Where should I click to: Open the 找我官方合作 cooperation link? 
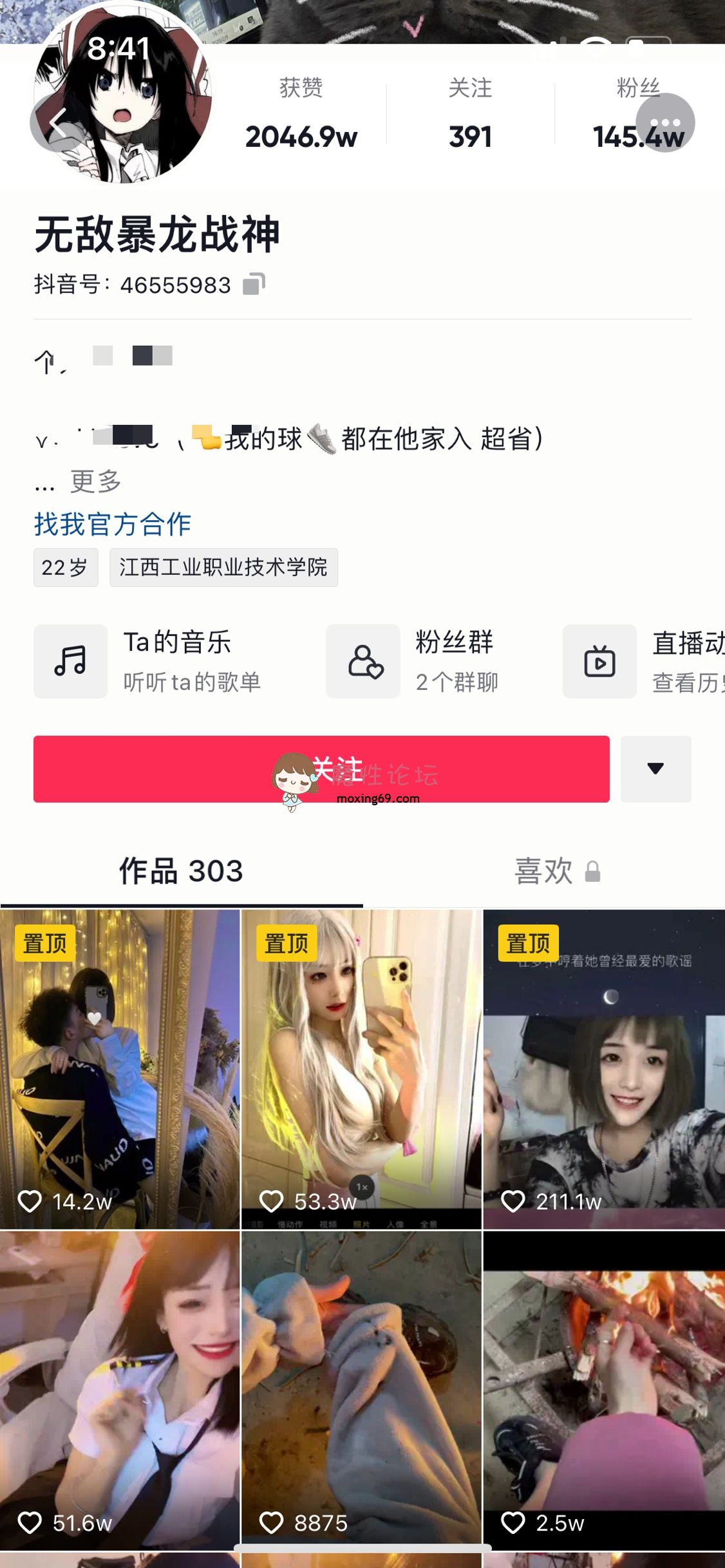tap(113, 525)
